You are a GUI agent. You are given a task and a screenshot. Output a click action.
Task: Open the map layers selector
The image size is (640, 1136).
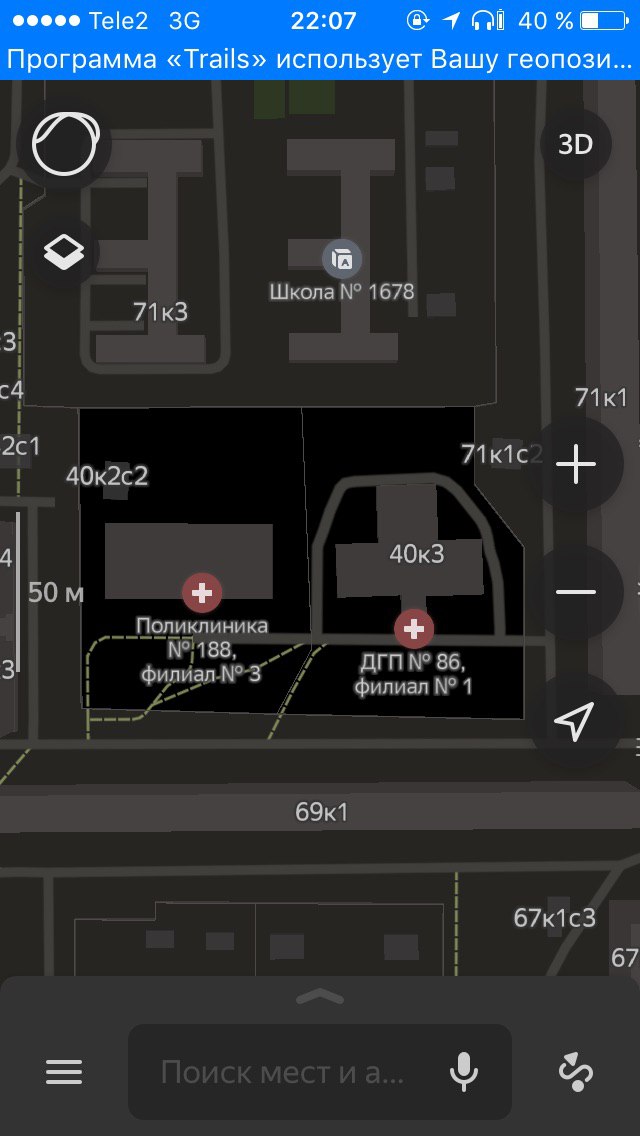tap(65, 252)
